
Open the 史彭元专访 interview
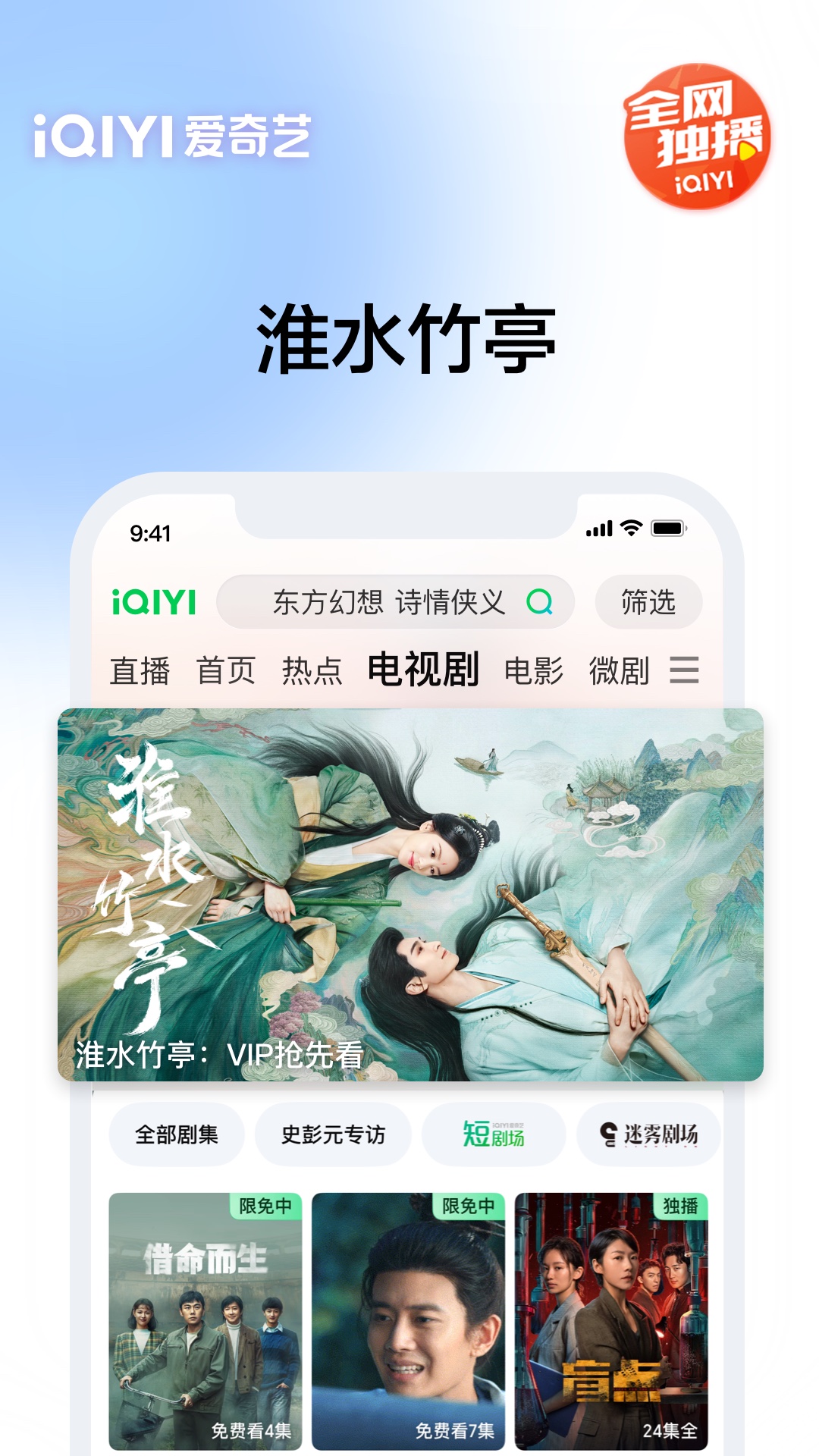[334, 1134]
